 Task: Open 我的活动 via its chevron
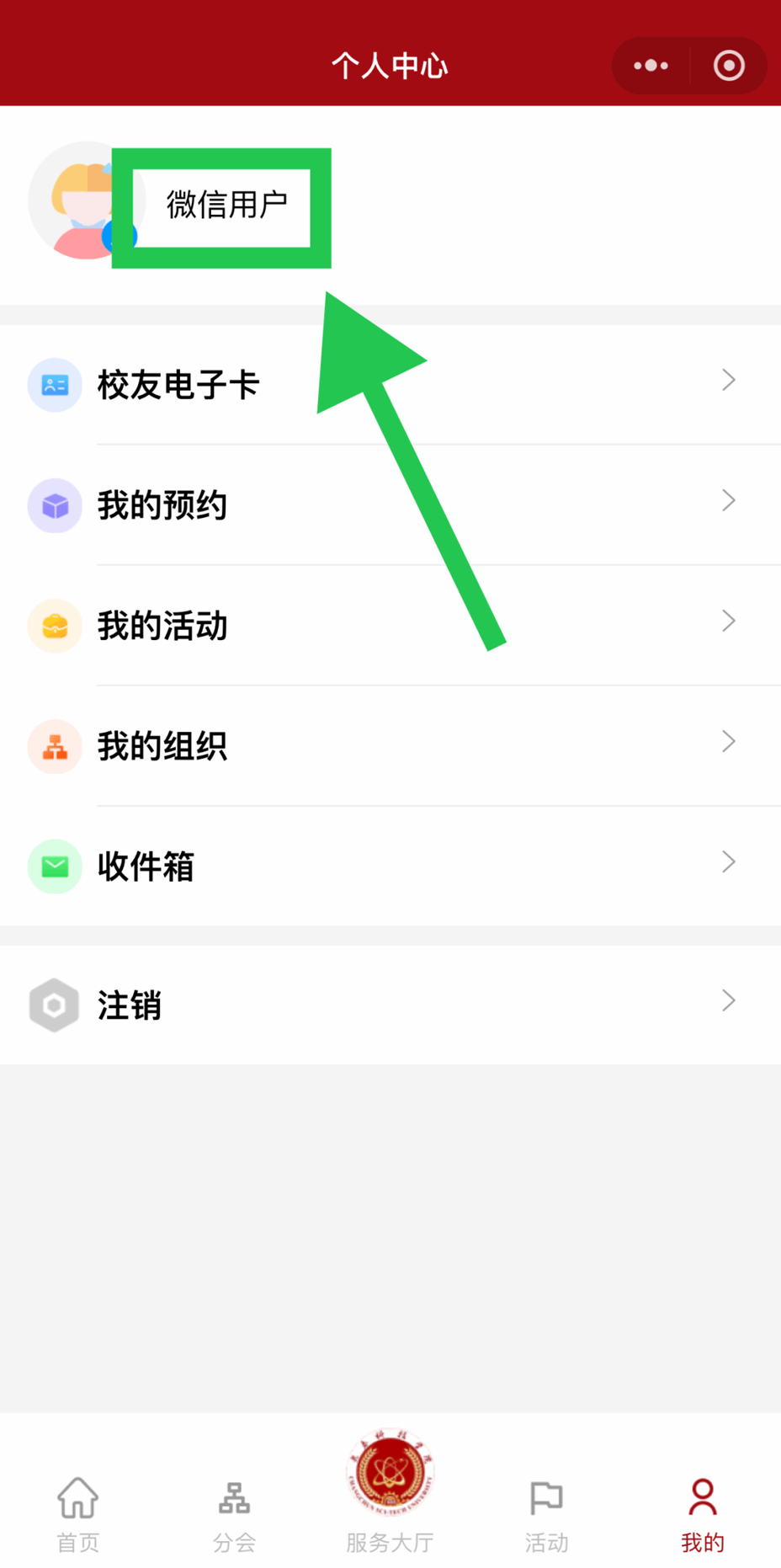coord(727,621)
